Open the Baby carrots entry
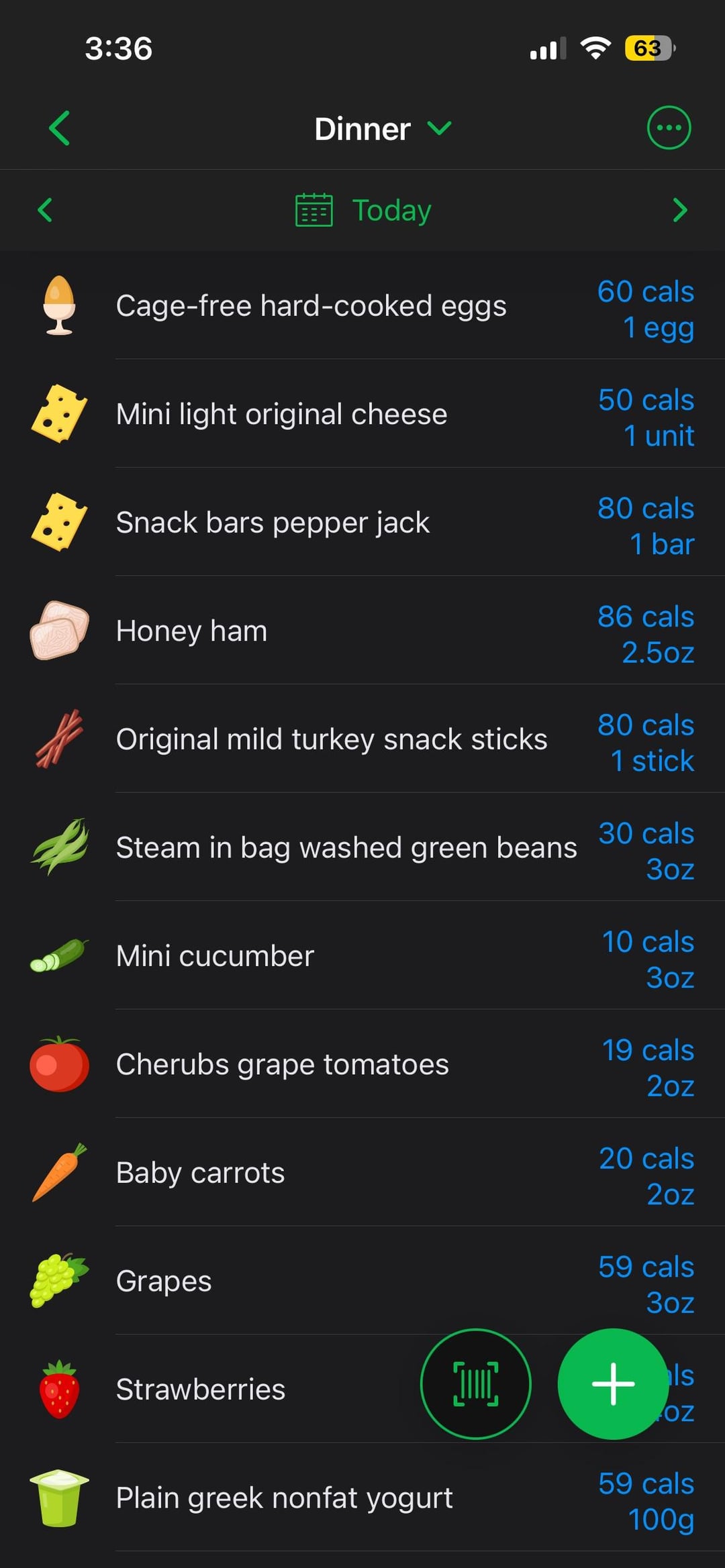 200,1173
